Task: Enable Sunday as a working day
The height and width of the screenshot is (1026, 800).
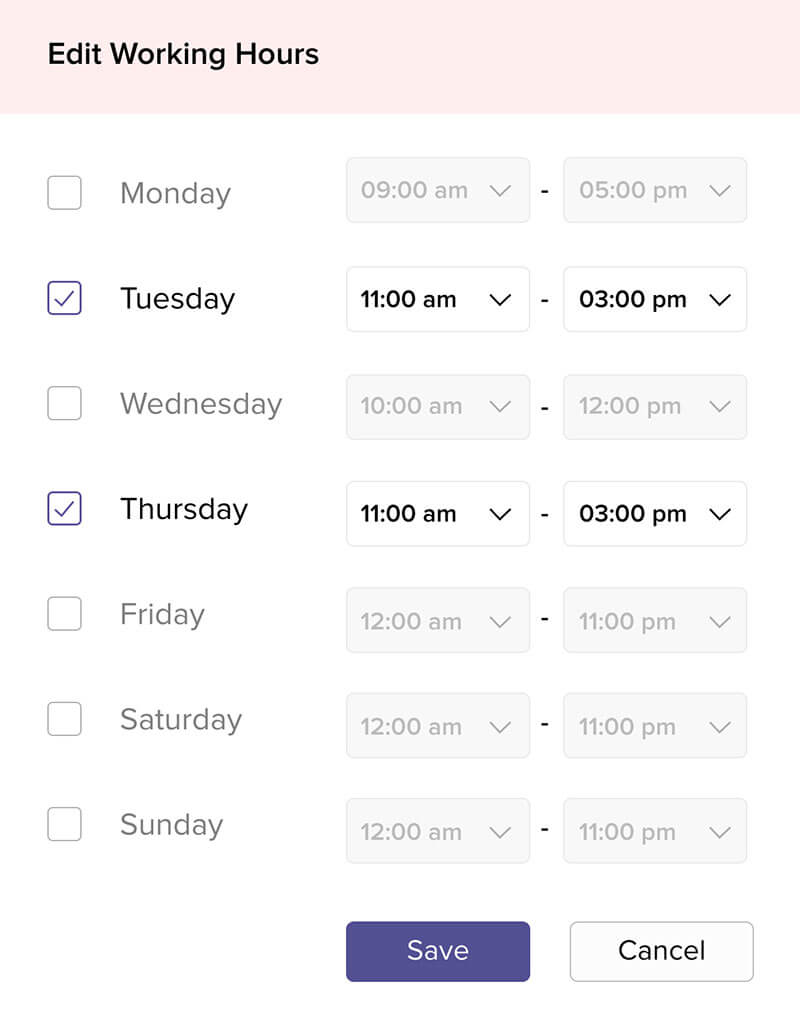Action: coord(64,825)
